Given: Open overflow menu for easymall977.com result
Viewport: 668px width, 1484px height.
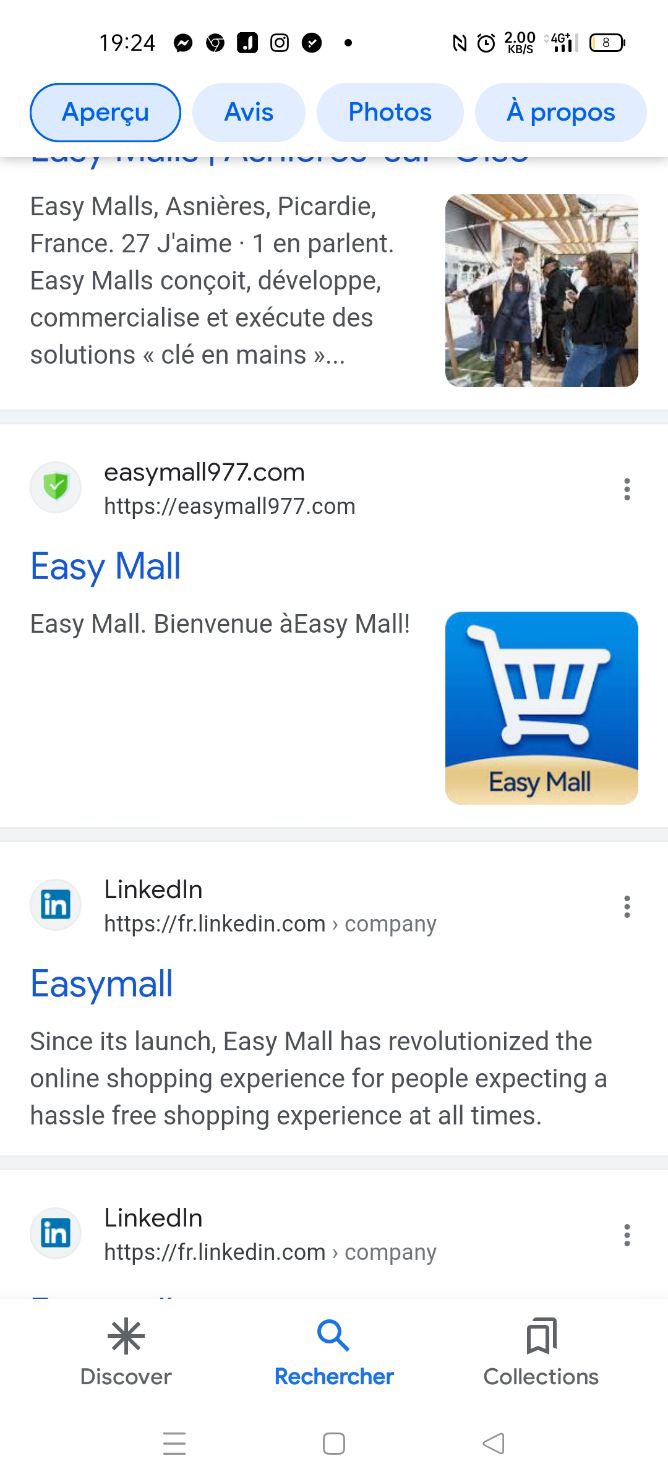Looking at the screenshot, I should (627, 489).
